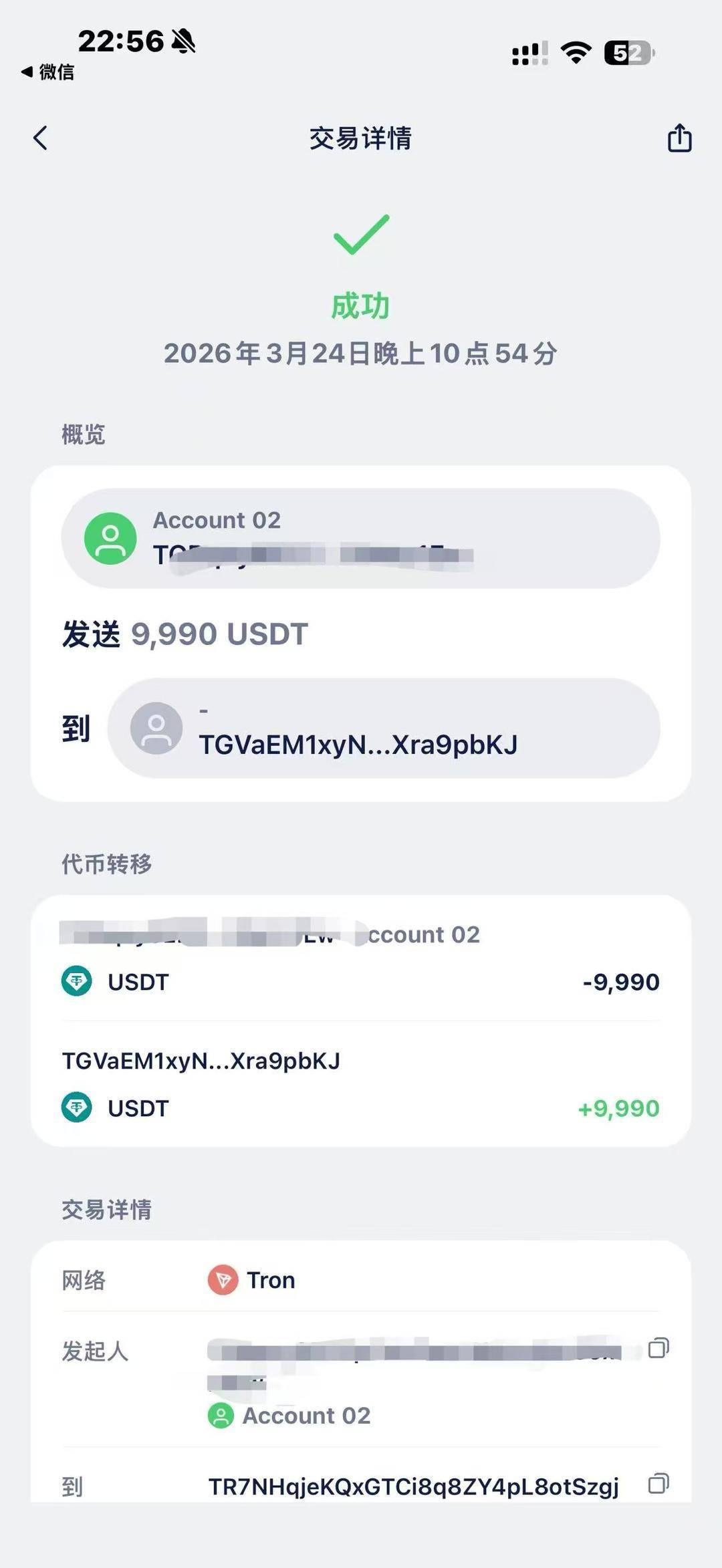The image size is (722, 1568).
Task: Expand the transaction details card under 交易详情
Action: (x=361, y=1377)
